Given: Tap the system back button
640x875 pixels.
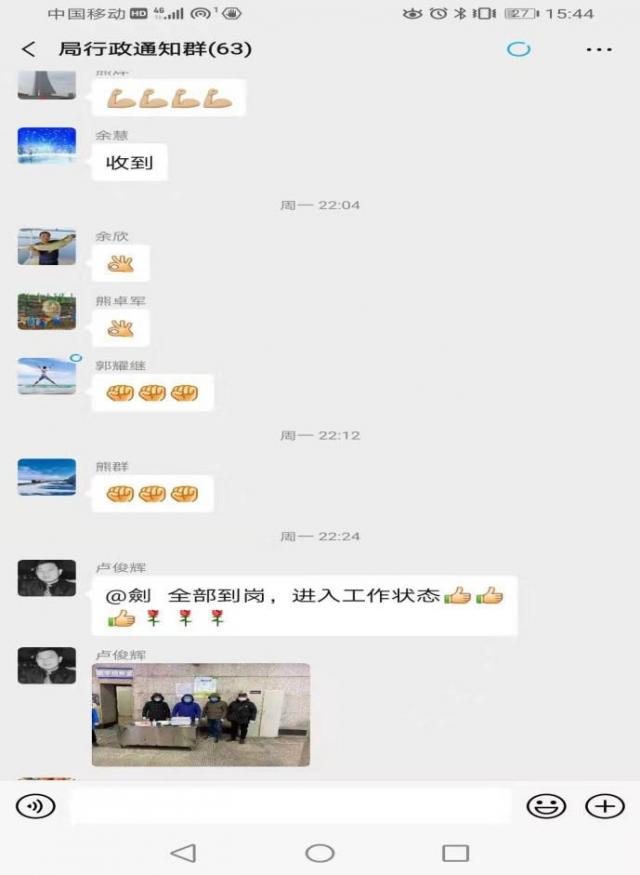Looking at the screenshot, I should [x=183, y=853].
